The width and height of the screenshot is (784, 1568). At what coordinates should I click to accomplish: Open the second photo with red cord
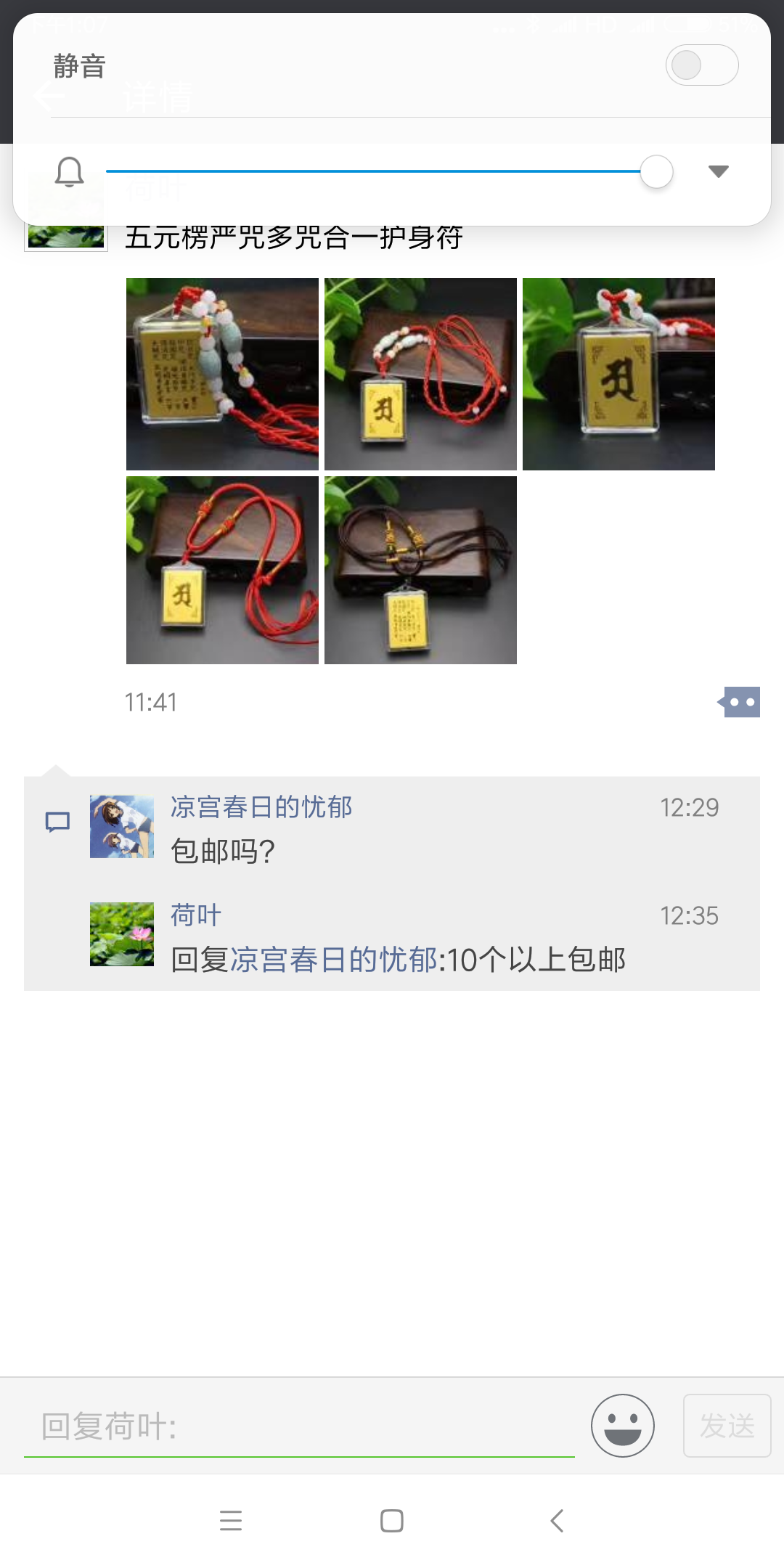point(420,374)
